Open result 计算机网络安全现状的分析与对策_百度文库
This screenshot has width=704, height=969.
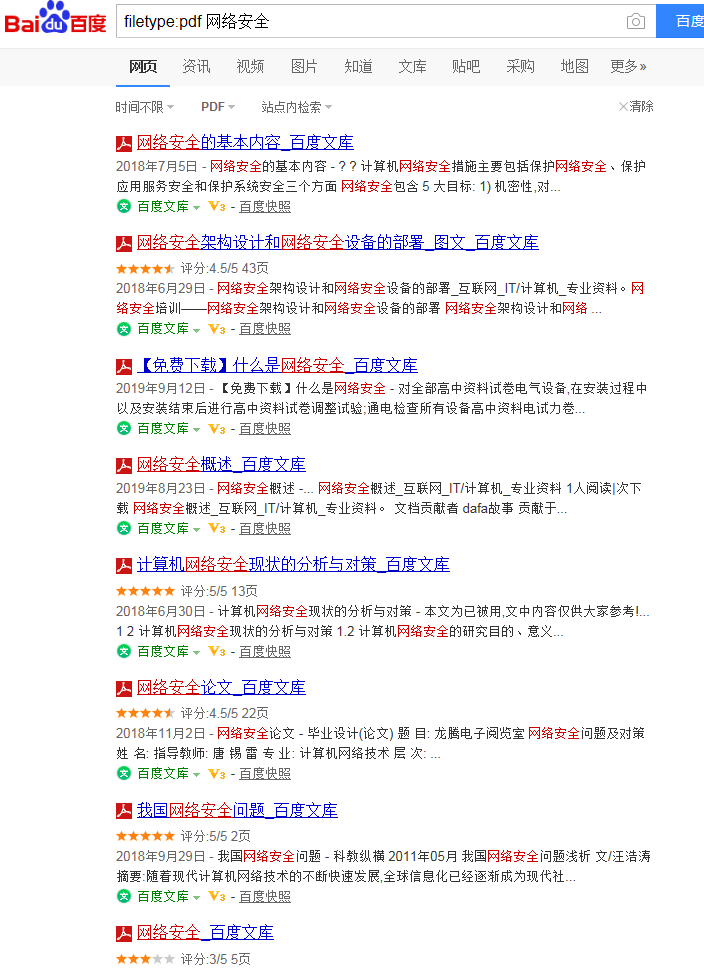coord(293,564)
